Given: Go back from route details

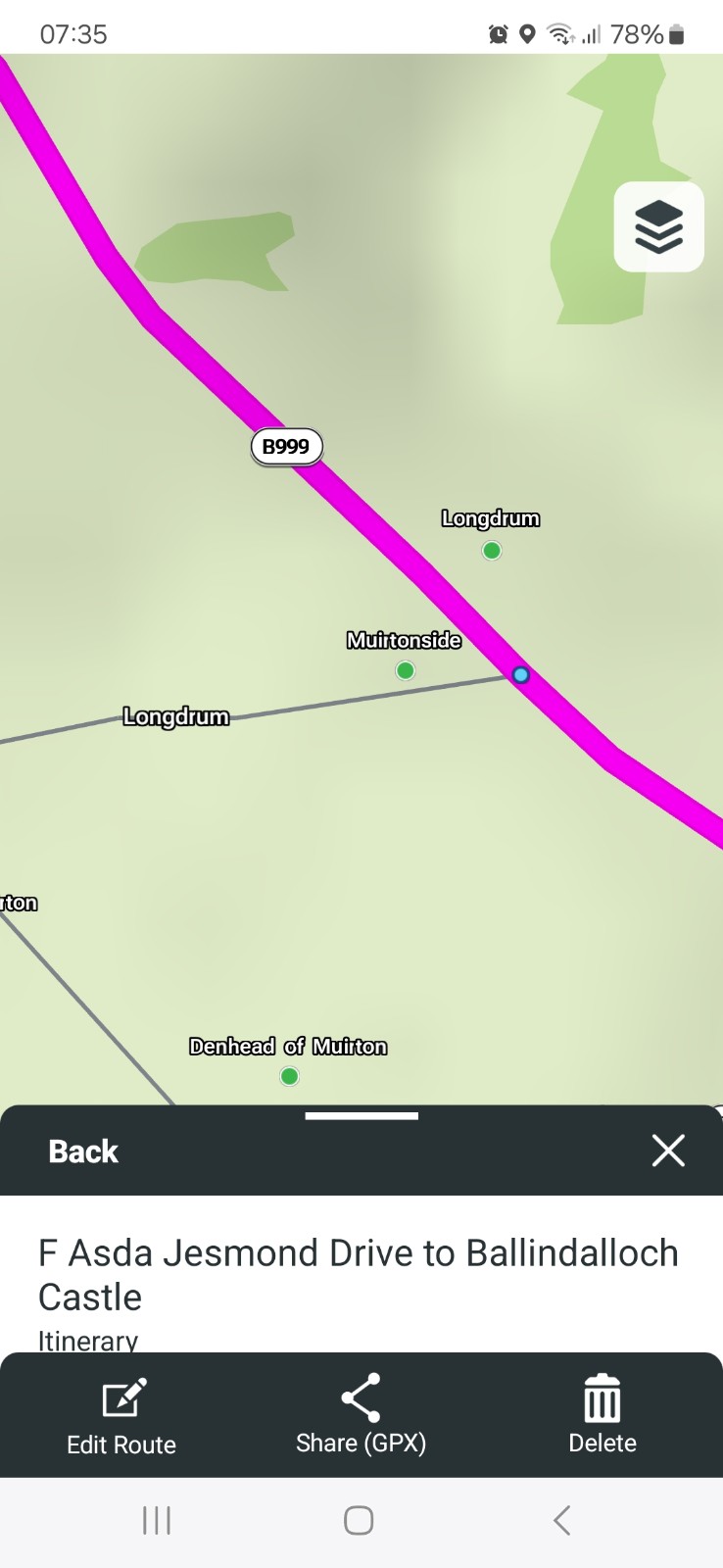Looking at the screenshot, I should coord(83,1151).
